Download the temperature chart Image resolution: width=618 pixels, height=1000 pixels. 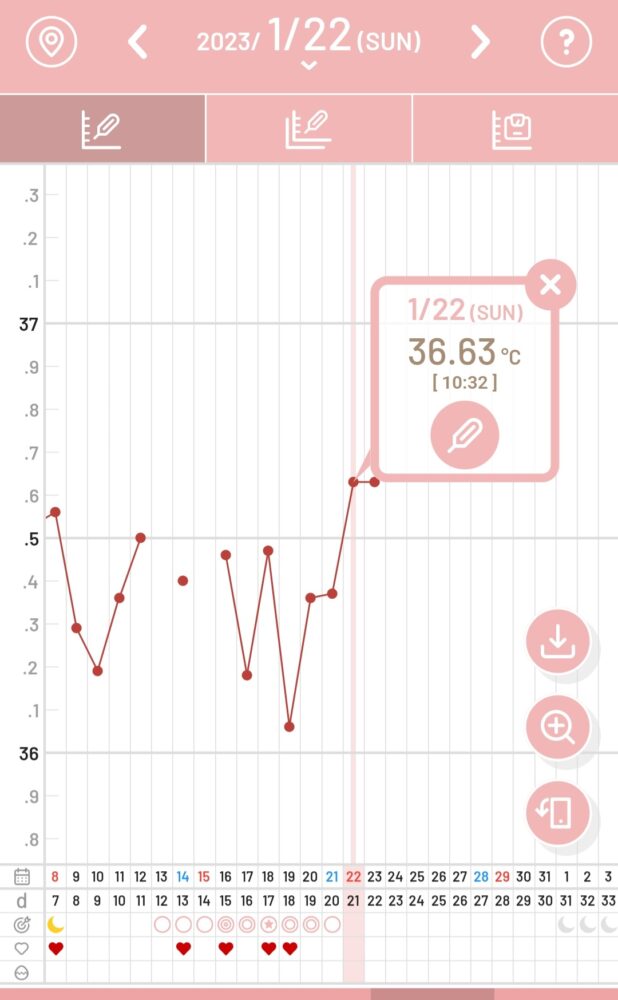pos(557,641)
